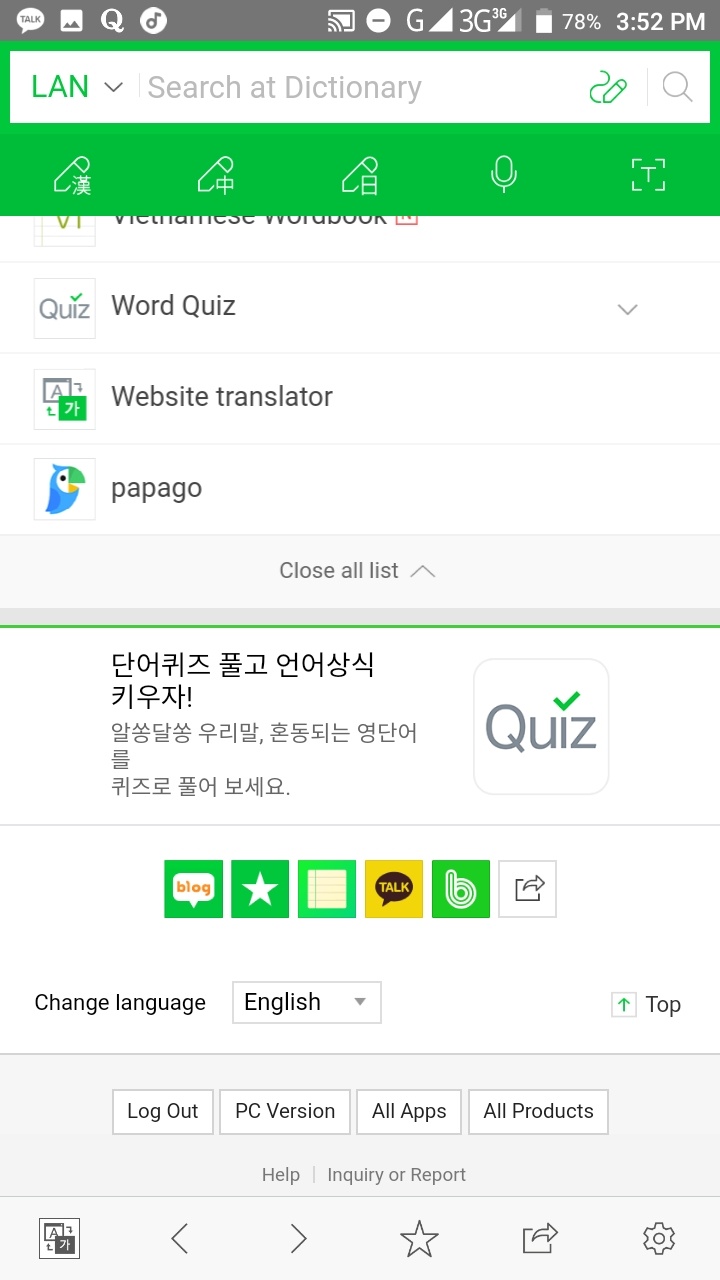Expand the Word Quiz row
Screen dimensions: 720x1280
point(627,309)
